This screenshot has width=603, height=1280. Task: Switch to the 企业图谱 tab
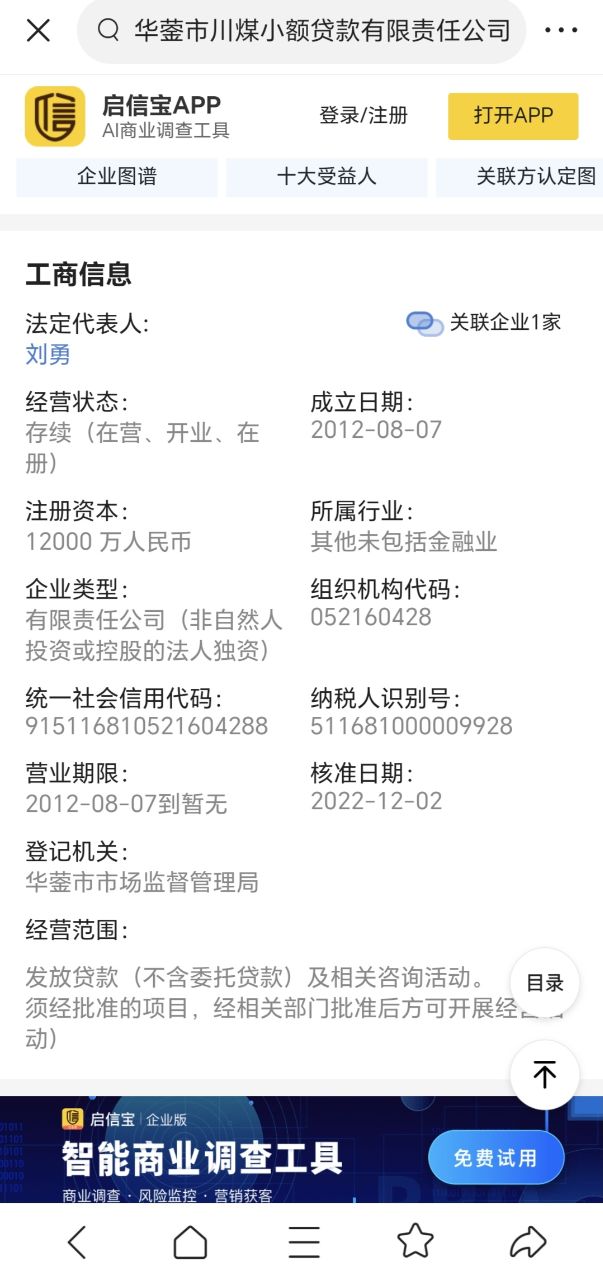117,177
